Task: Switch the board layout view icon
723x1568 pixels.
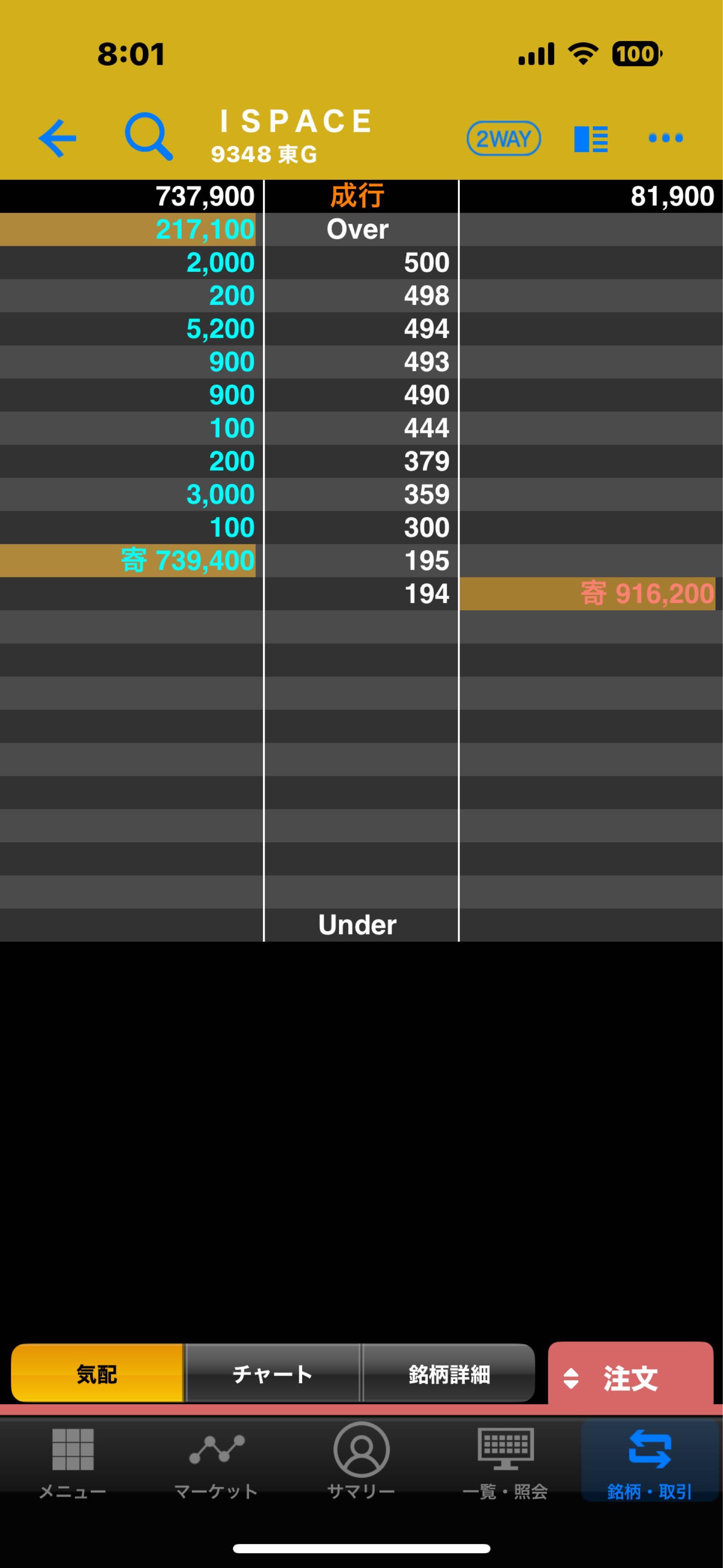Action: pyautogui.click(x=590, y=139)
